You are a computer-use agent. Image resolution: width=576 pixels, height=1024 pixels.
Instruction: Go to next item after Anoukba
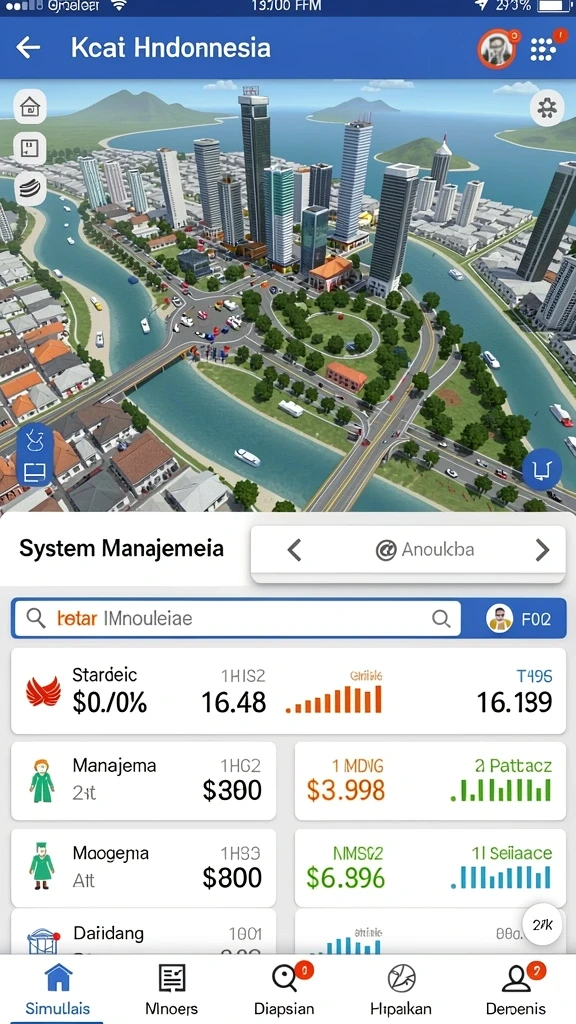(542, 551)
